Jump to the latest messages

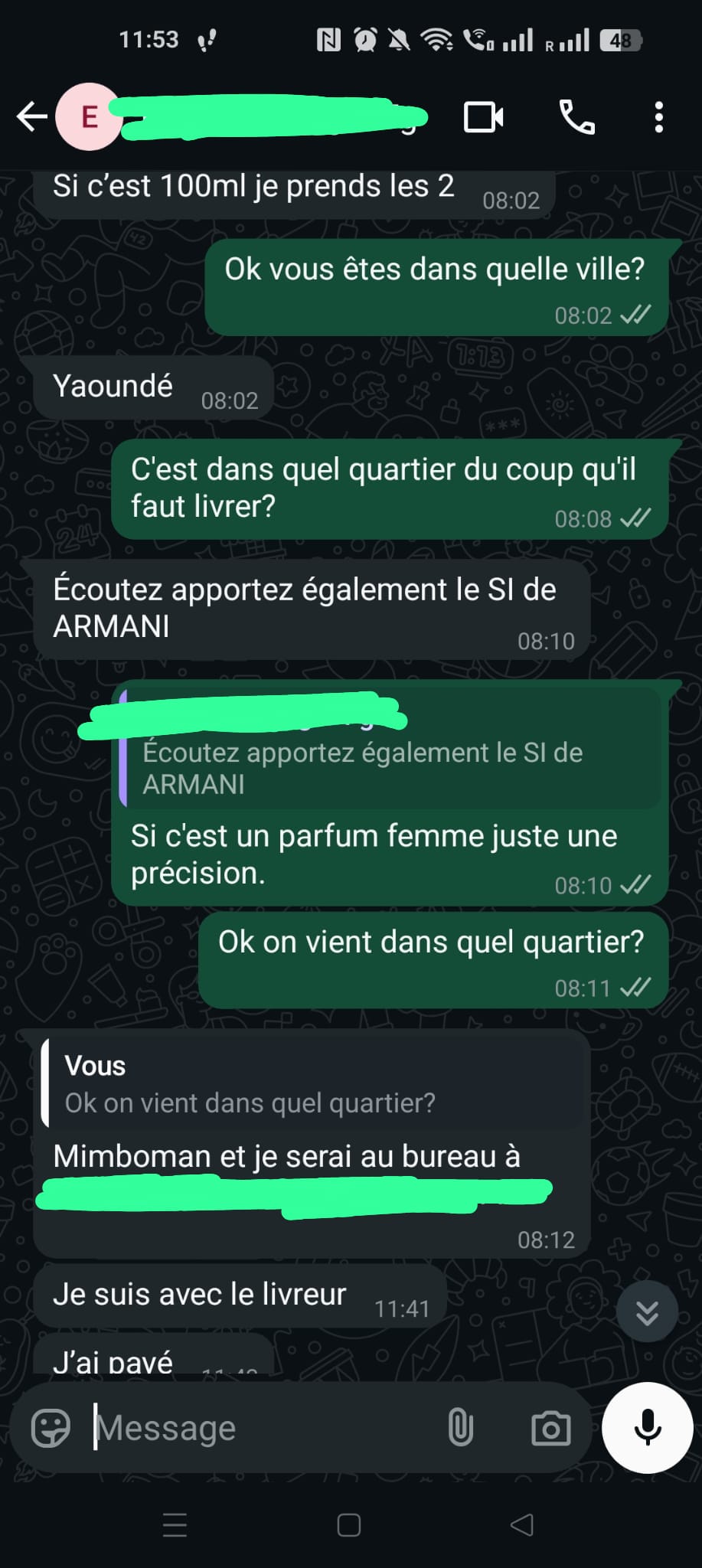[647, 1312]
